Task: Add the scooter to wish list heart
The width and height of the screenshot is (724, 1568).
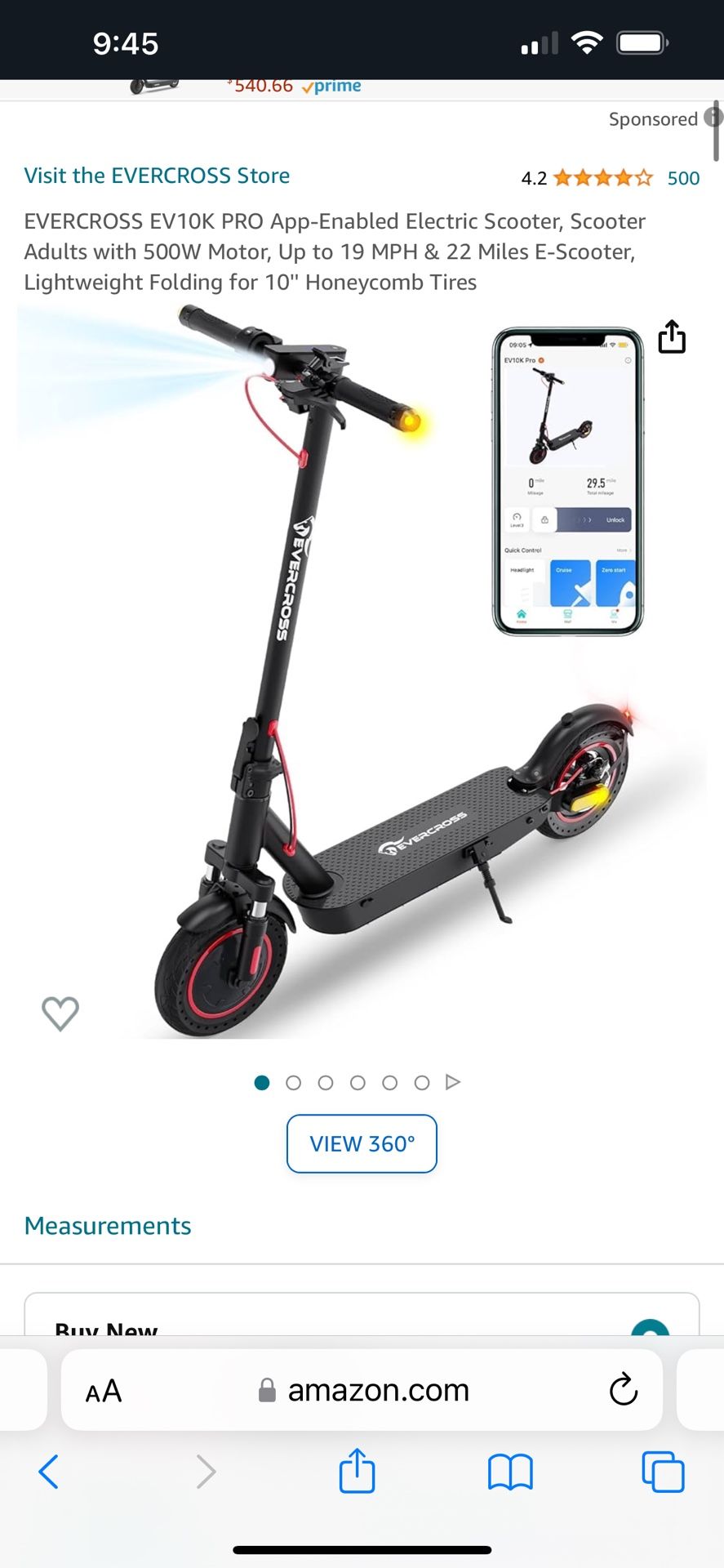Action: pos(60,1013)
